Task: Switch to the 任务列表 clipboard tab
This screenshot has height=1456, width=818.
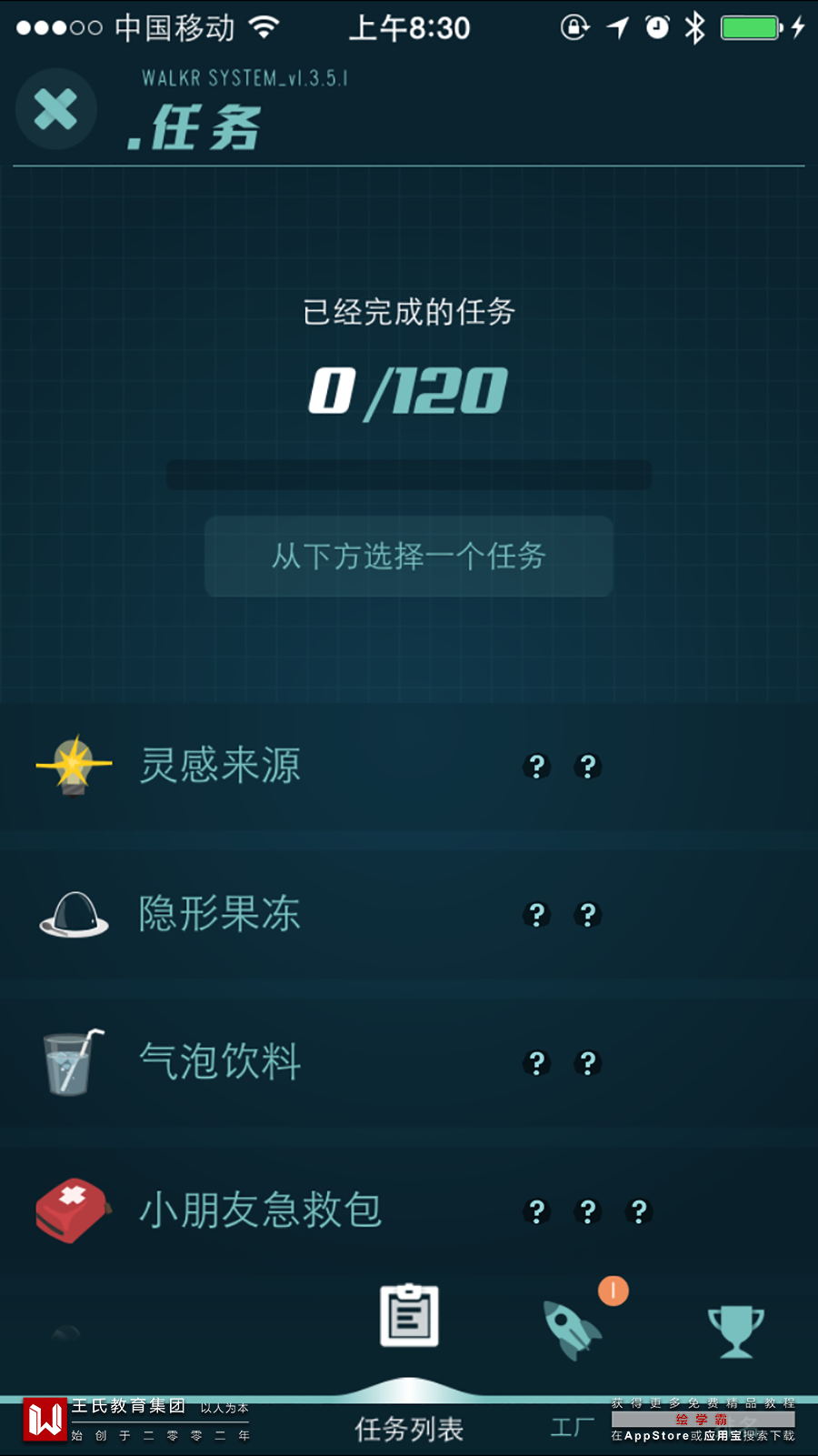Action: 409,1316
